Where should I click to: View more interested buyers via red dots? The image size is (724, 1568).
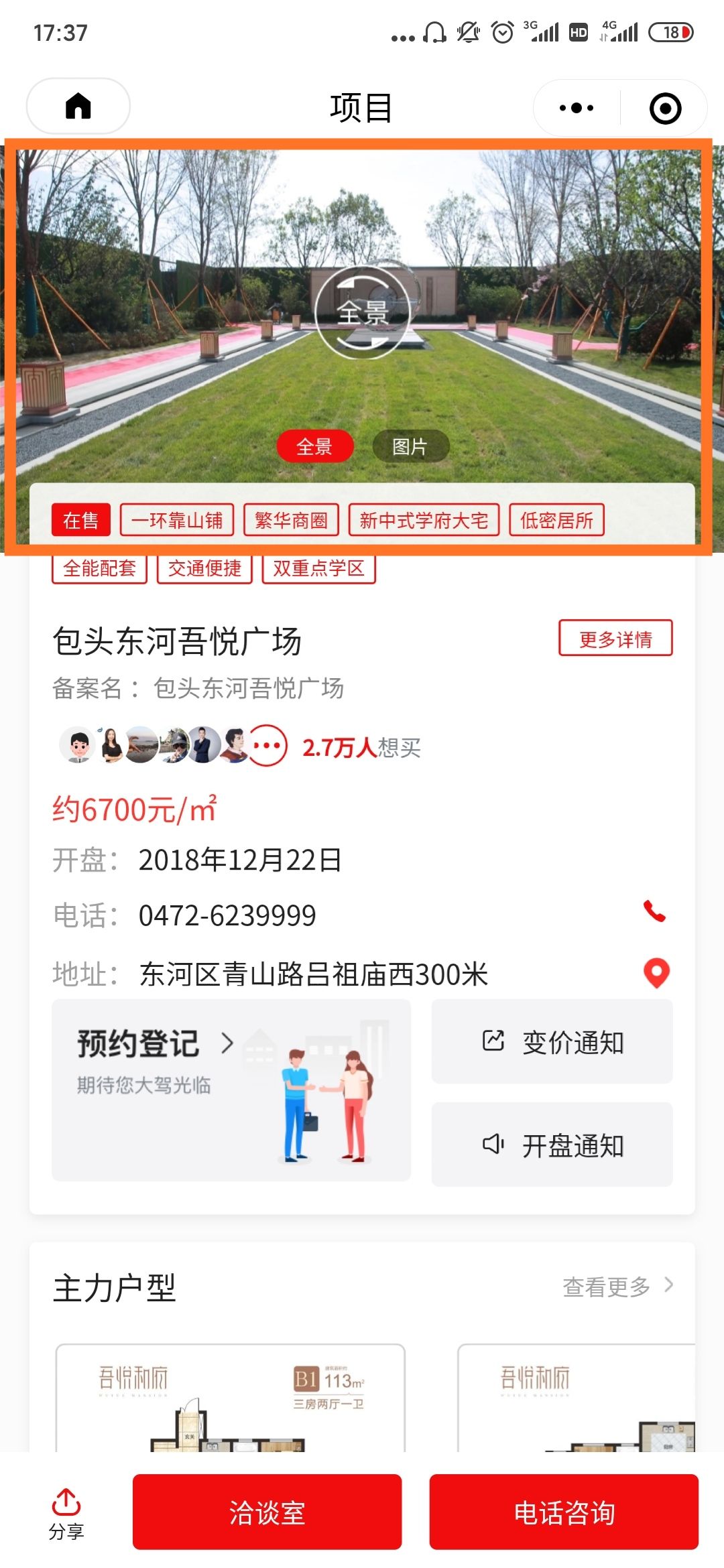tap(267, 745)
